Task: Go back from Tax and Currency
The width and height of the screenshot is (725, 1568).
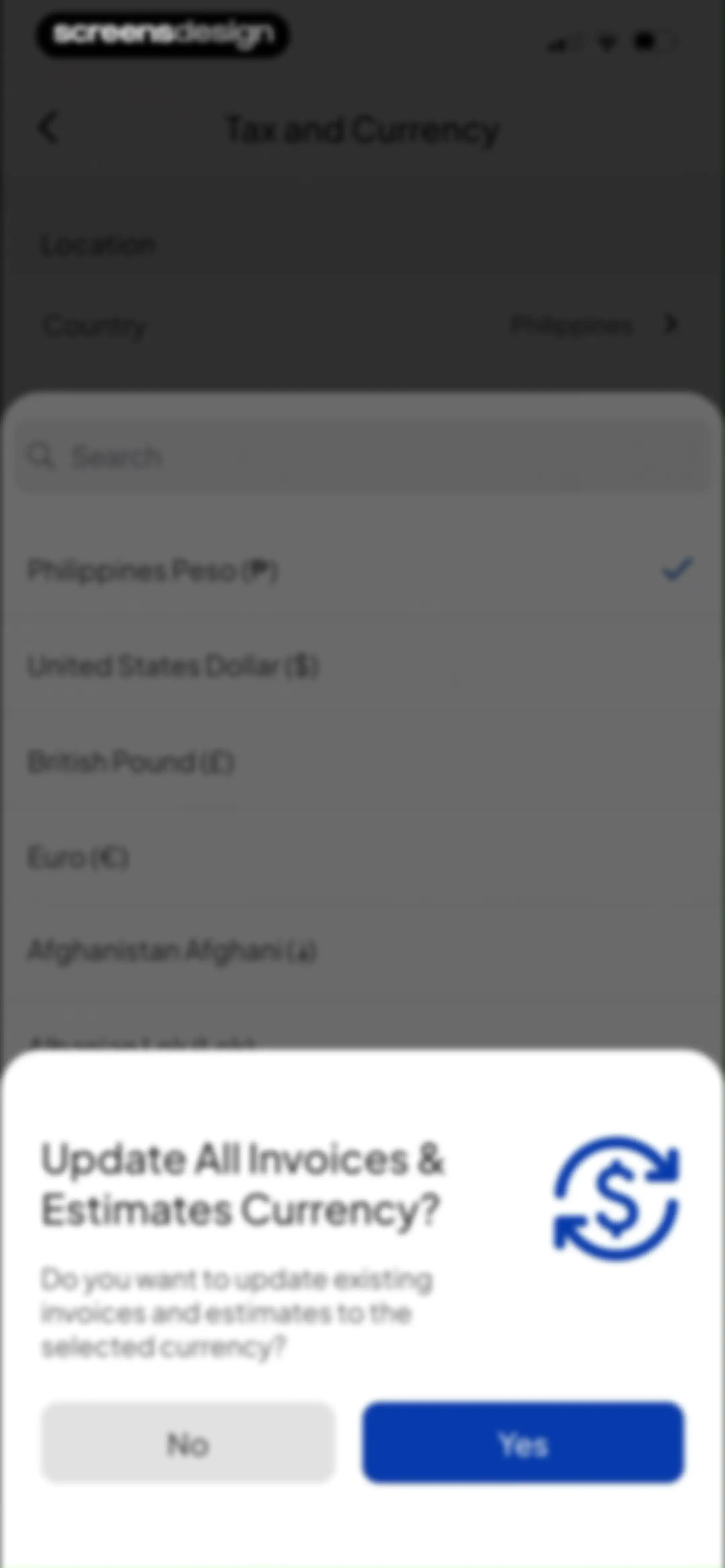Action: coord(47,129)
